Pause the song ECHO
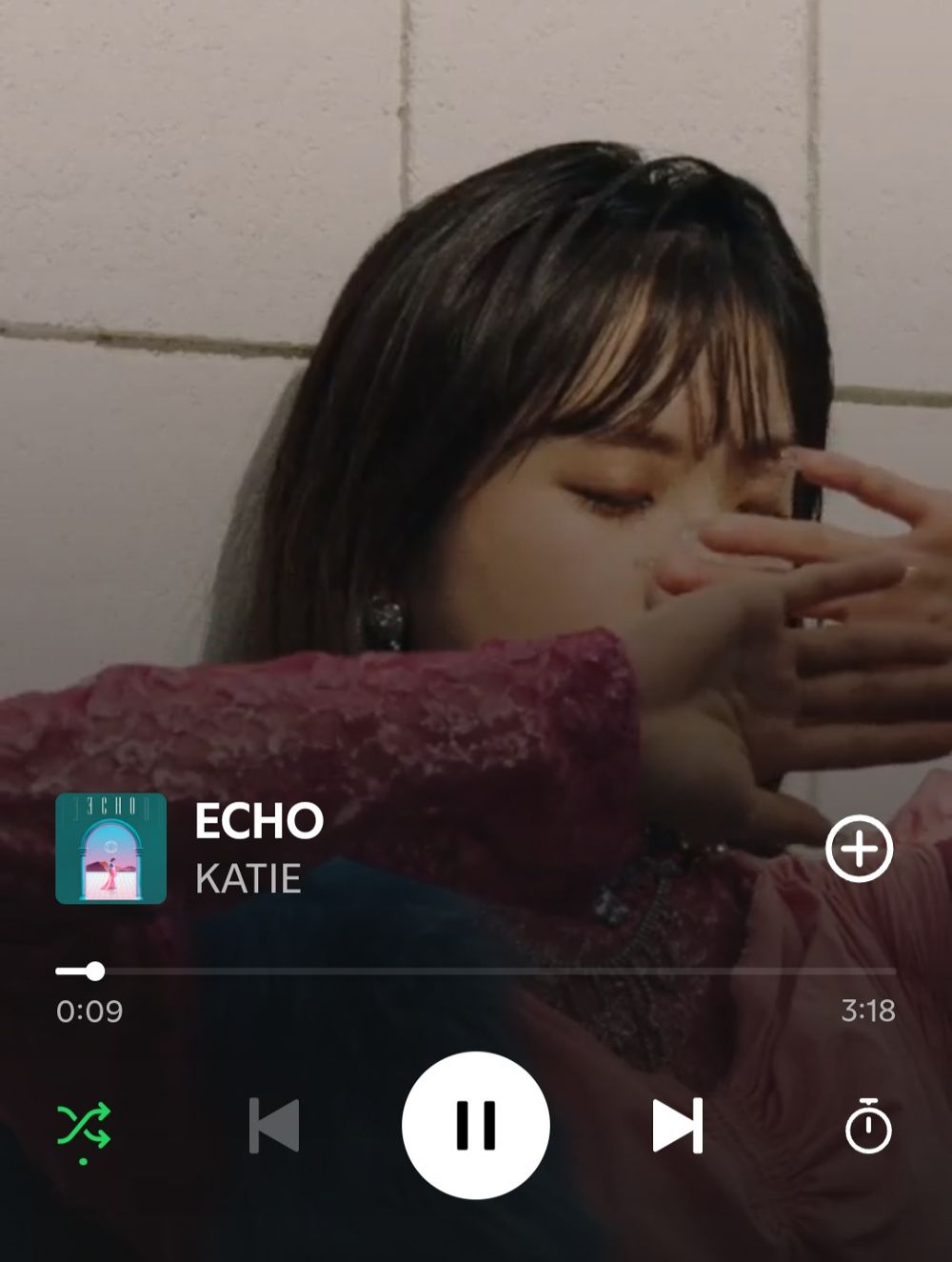952x1262 pixels. 475,1125
